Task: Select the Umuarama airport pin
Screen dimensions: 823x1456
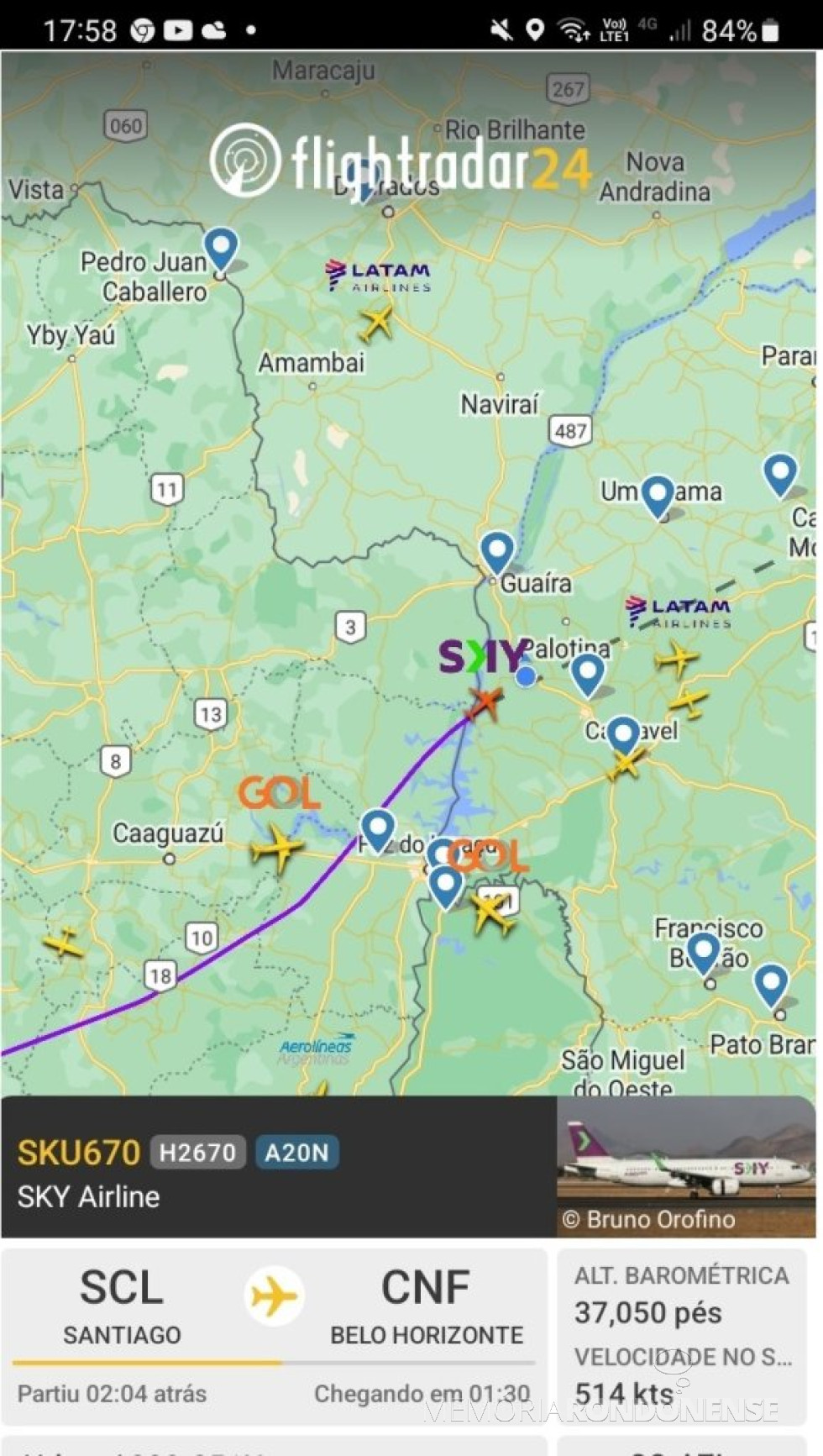Action: coord(658,494)
